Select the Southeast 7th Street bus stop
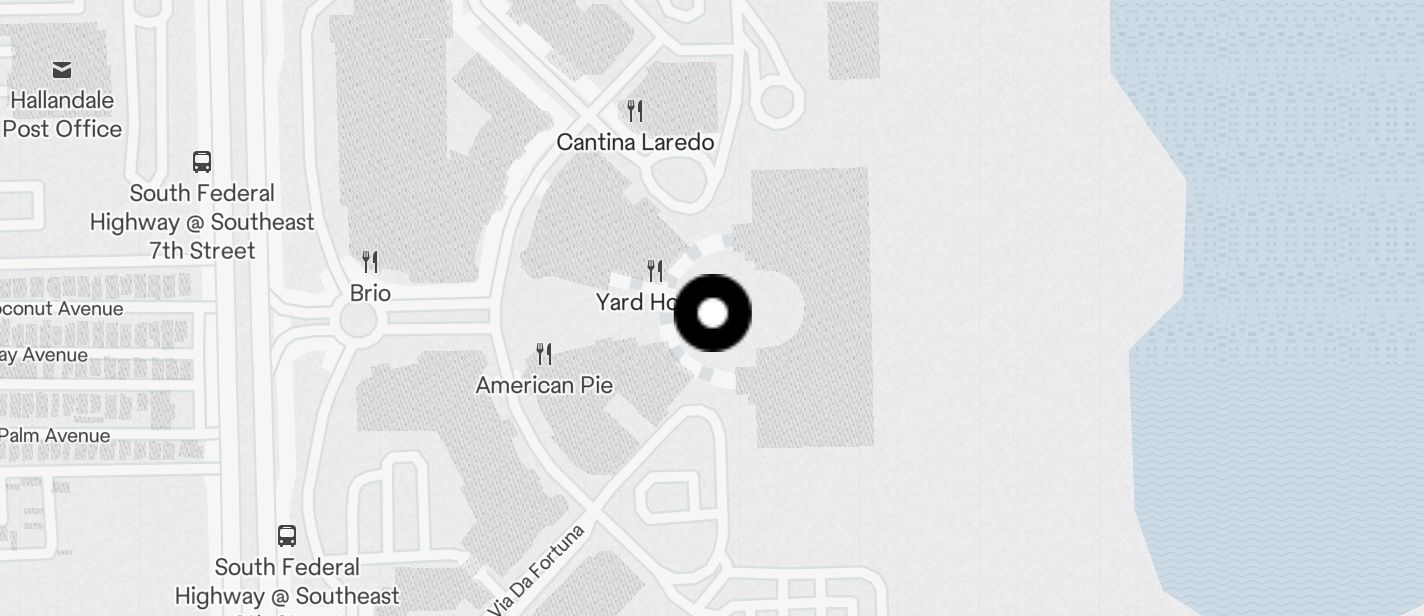The width and height of the screenshot is (1424, 616). pyautogui.click(x=201, y=162)
